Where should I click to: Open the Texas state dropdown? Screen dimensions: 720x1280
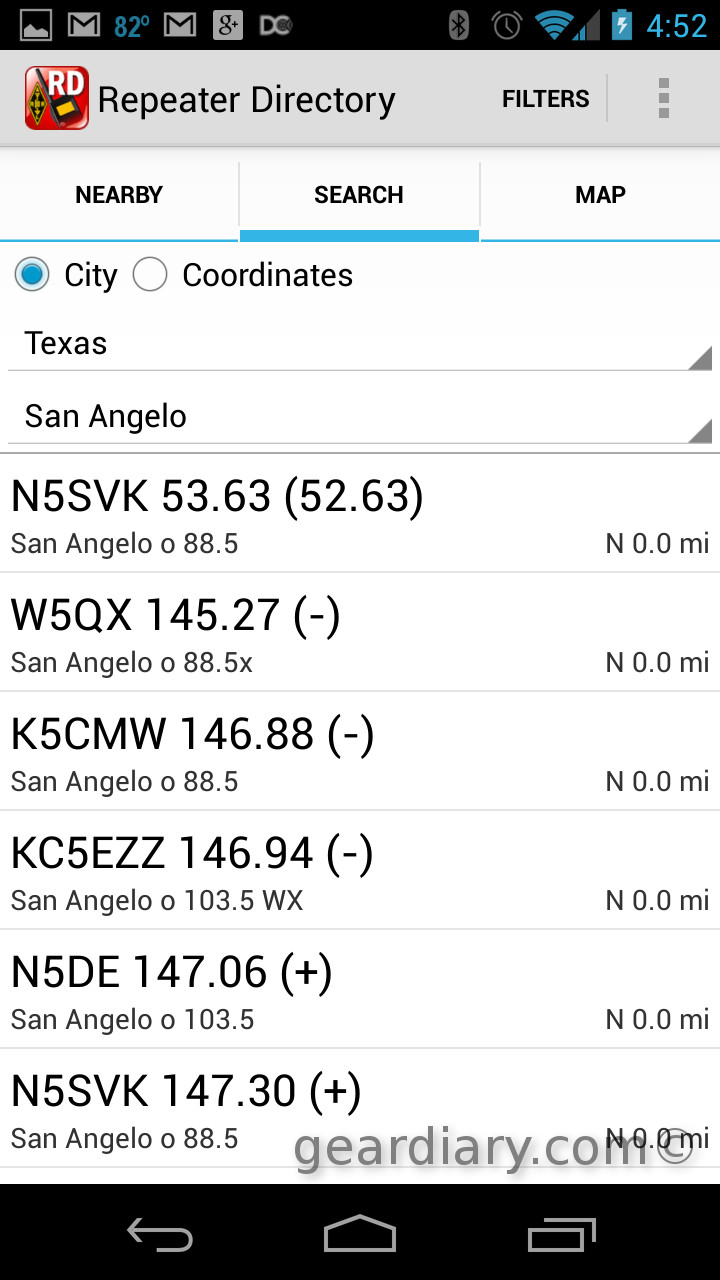click(x=360, y=343)
